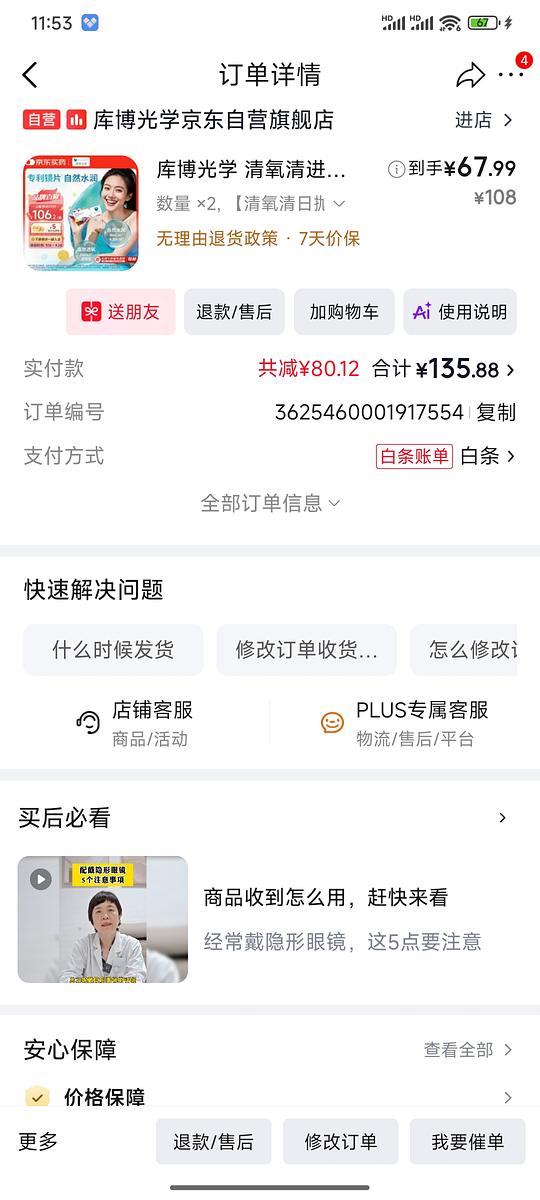540x1200 pixels.
Task: Expand 全部订单信息
Action: coord(270,503)
